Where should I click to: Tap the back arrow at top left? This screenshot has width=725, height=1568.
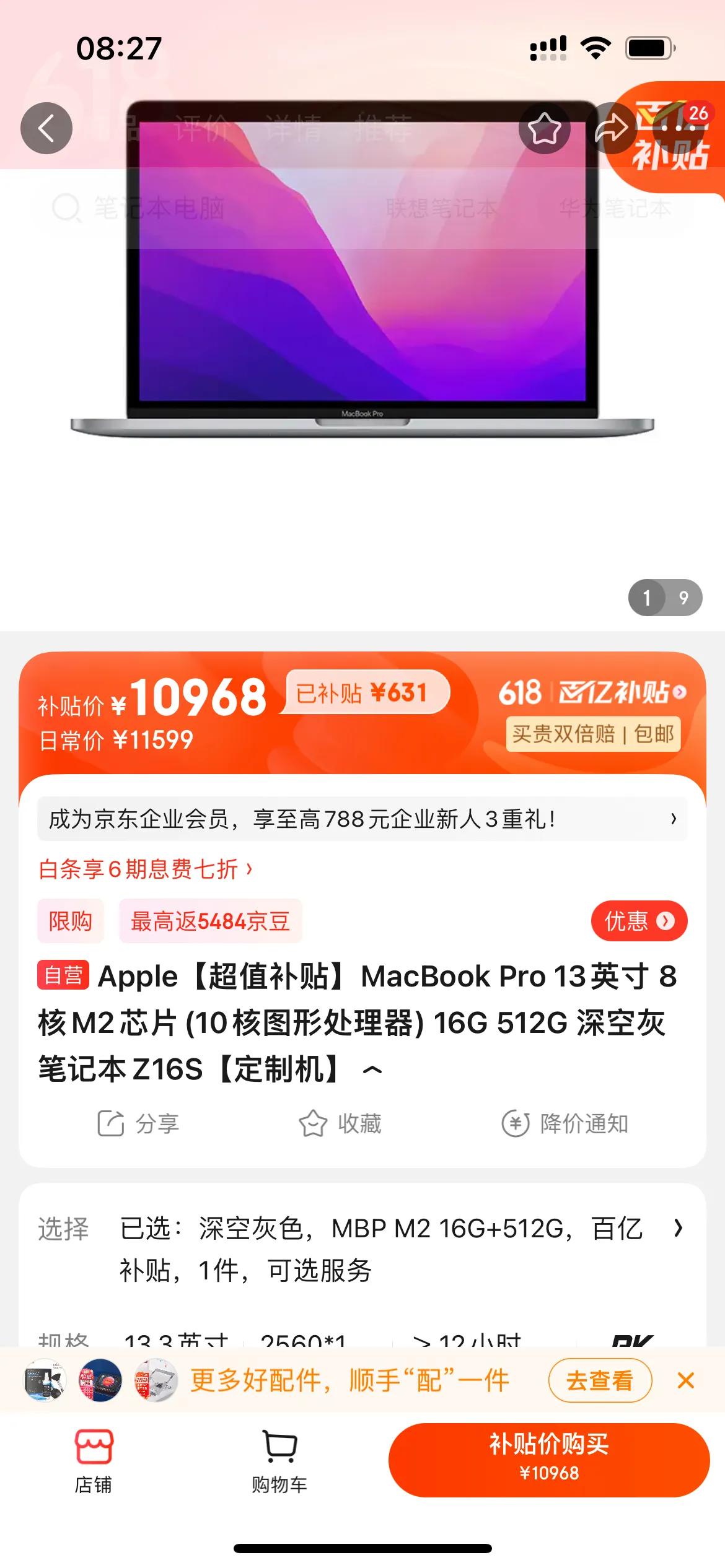pyautogui.click(x=47, y=128)
